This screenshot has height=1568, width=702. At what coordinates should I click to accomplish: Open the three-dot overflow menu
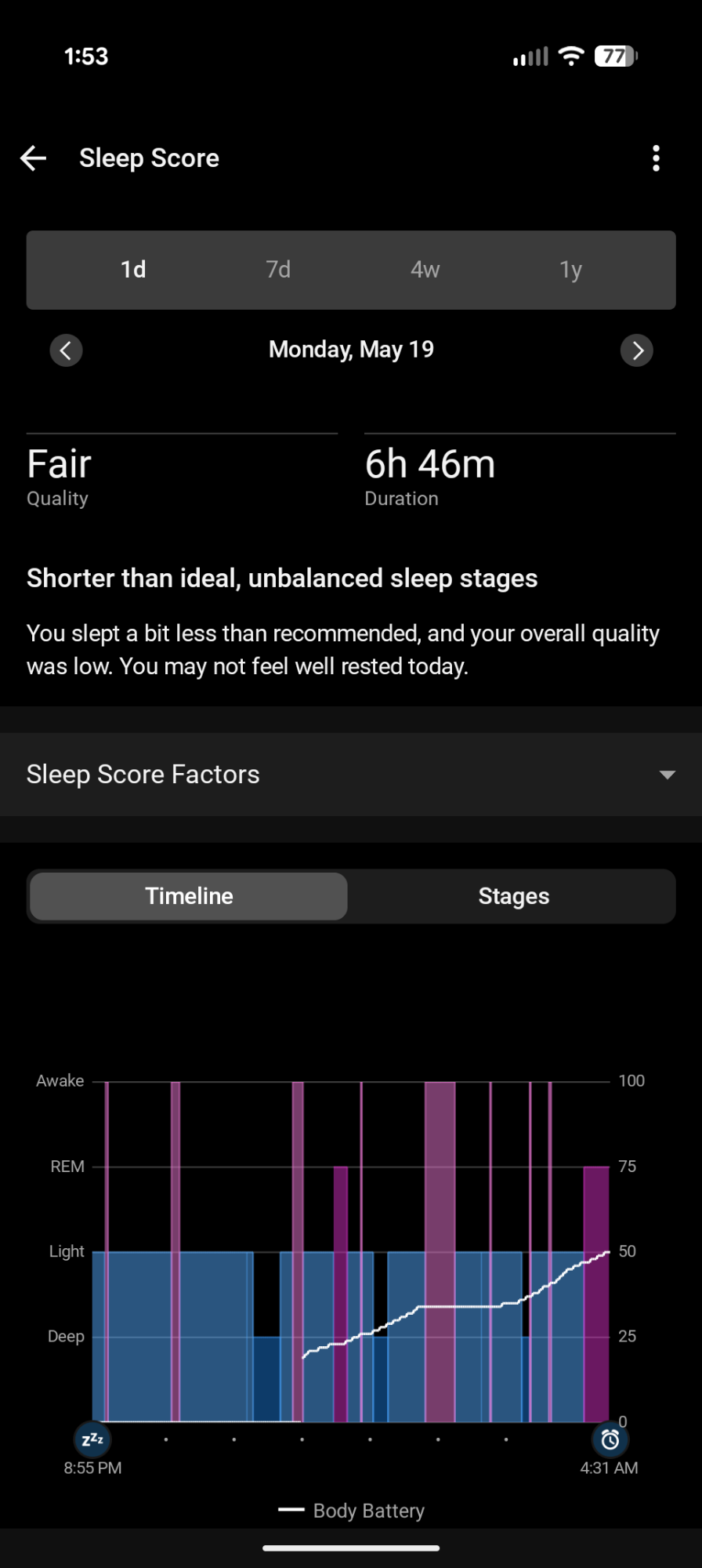[x=656, y=158]
